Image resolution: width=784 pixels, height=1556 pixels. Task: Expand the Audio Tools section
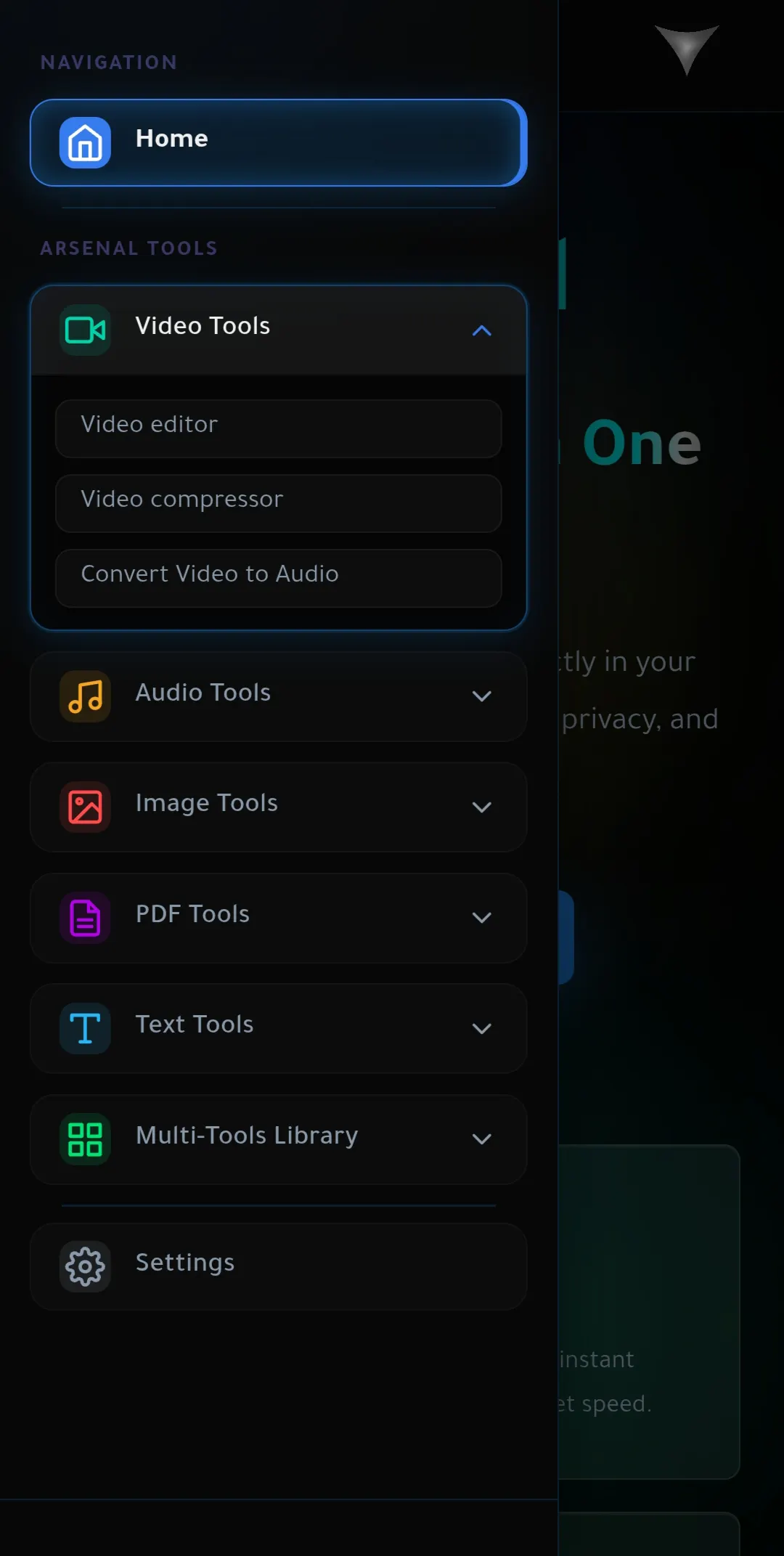pyautogui.click(x=278, y=696)
